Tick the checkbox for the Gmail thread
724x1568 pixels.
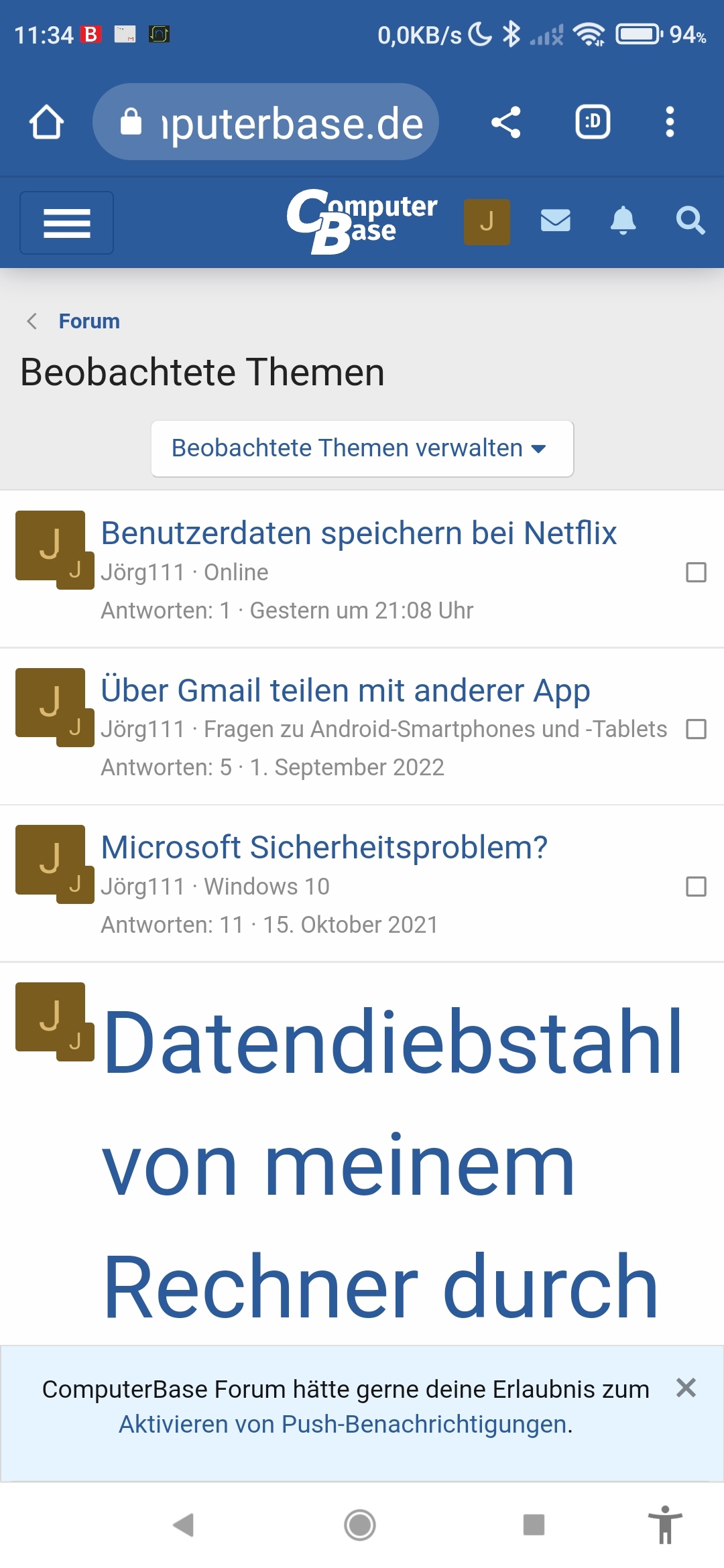coord(696,729)
